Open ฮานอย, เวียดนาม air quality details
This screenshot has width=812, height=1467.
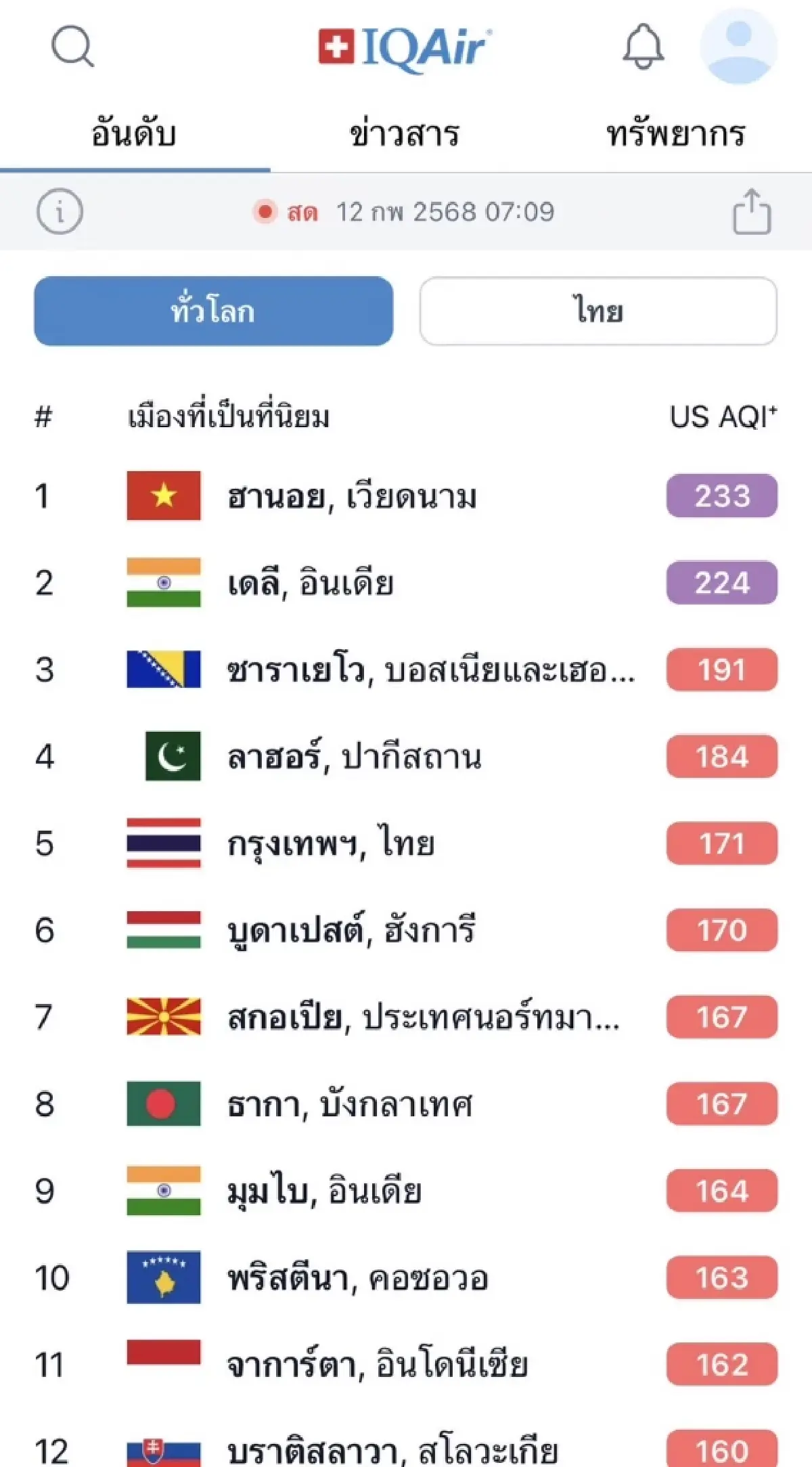(x=406, y=496)
